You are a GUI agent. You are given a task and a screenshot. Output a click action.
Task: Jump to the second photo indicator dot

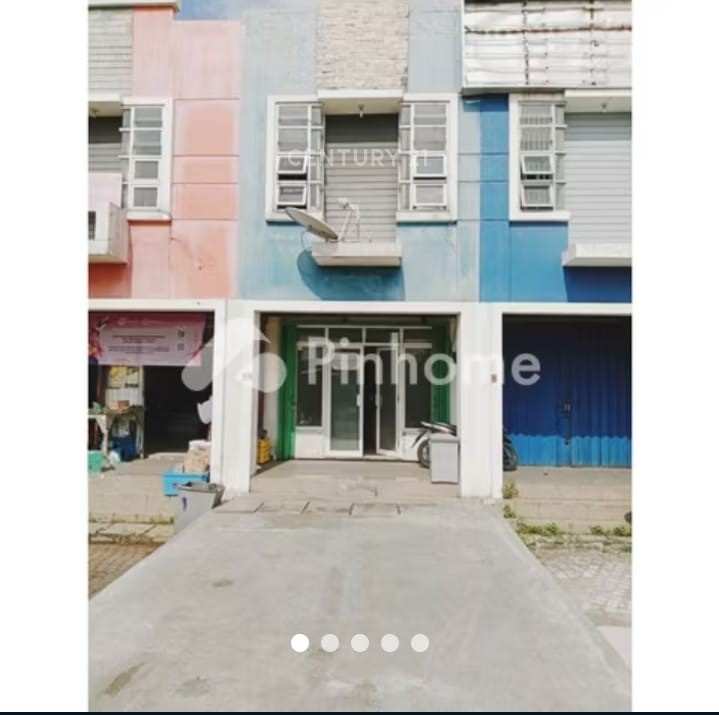pyautogui.click(x=330, y=643)
